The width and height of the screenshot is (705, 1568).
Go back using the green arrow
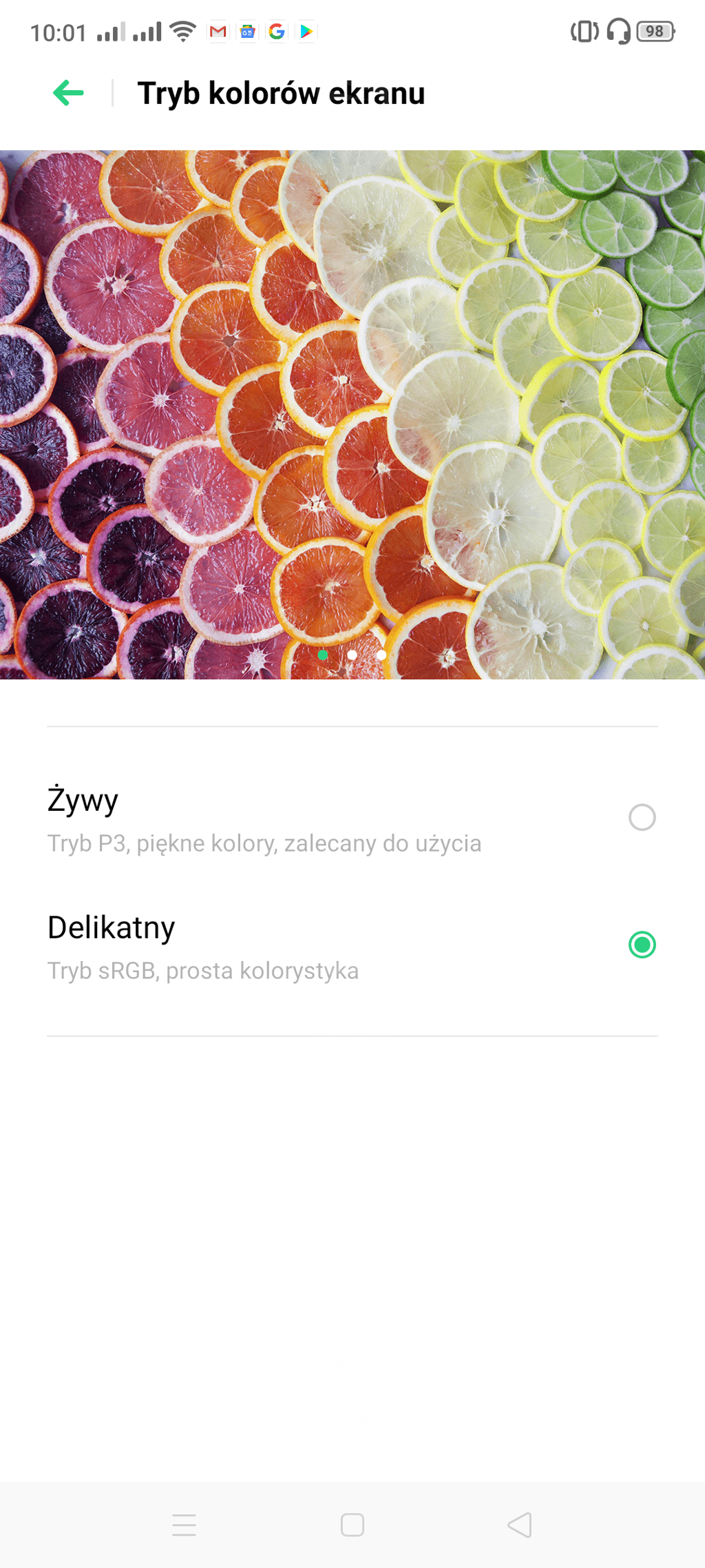(x=68, y=93)
